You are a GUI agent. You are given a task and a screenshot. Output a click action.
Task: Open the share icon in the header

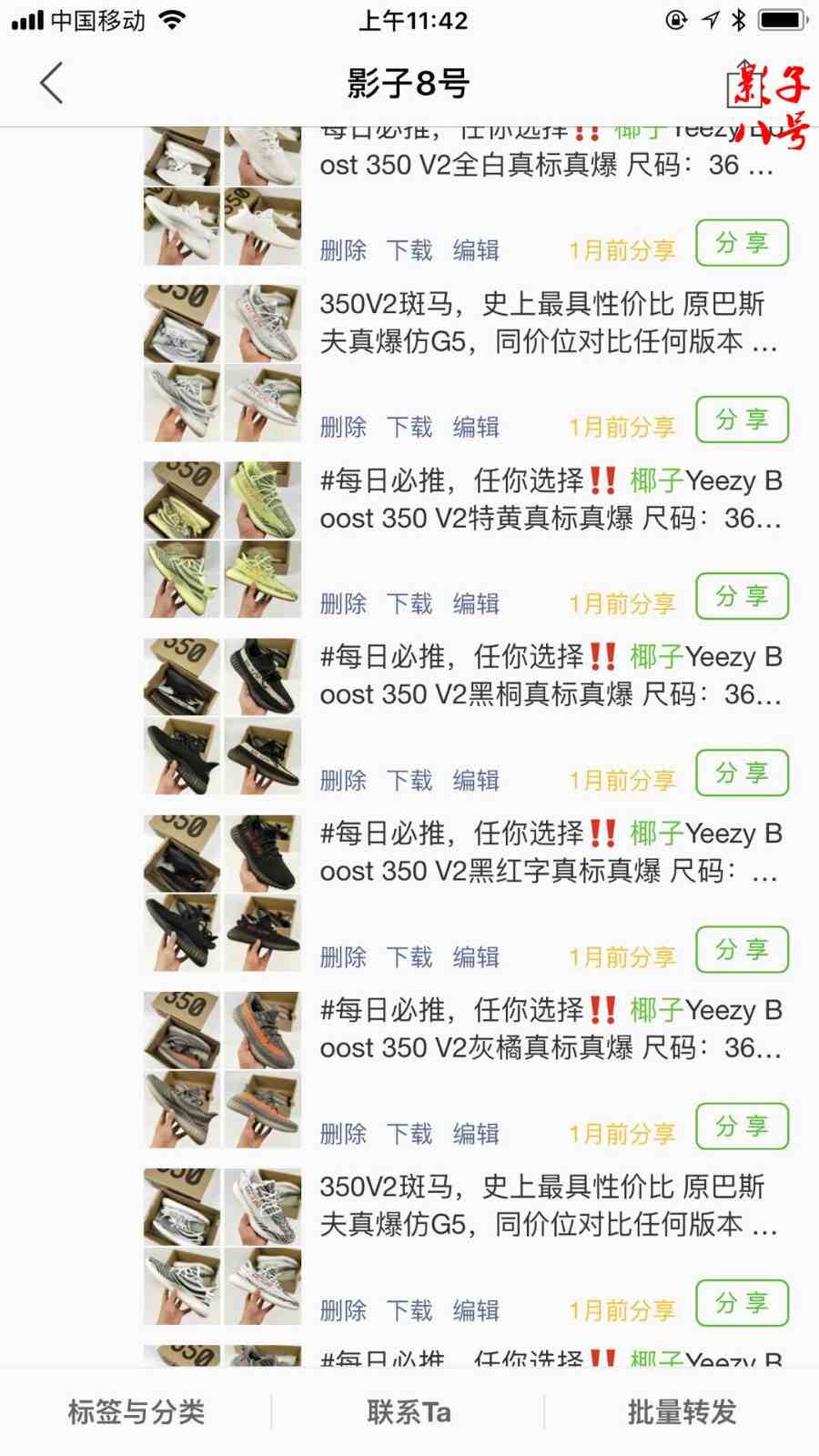[x=743, y=85]
